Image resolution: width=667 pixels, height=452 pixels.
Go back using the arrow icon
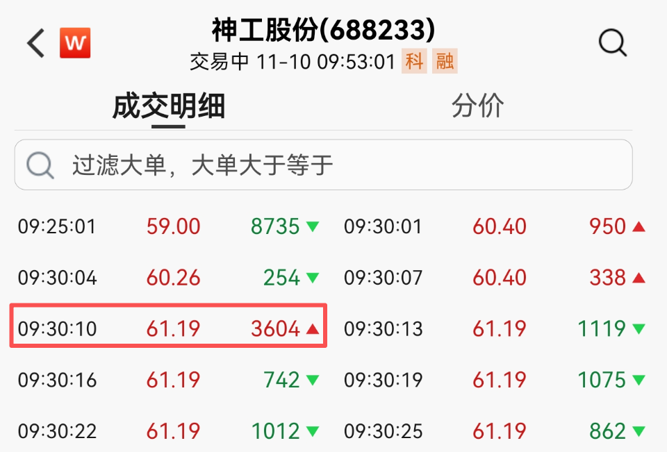pos(36,43)
